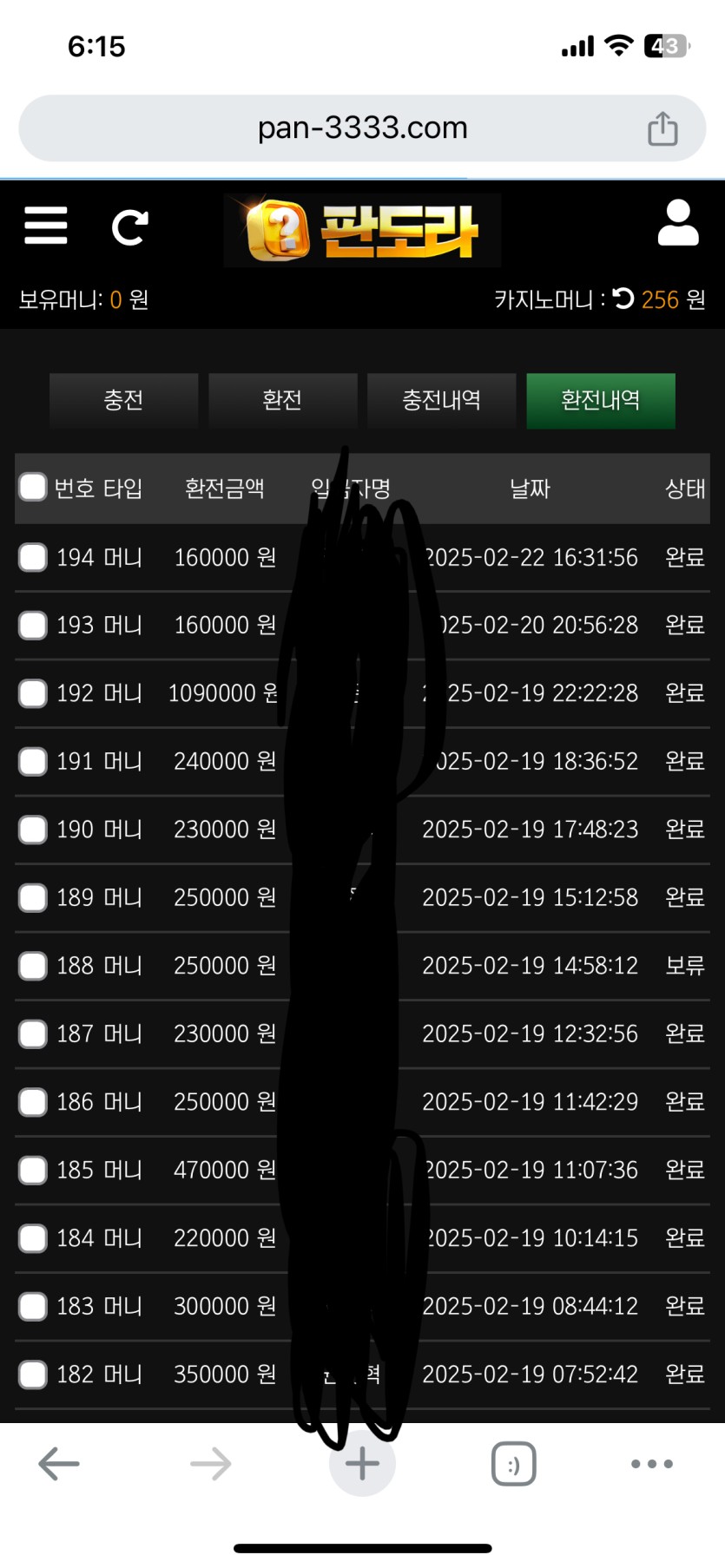Switch to the 환전 tab
Viewport: 725px width, 1568px height.
[282, 400]
